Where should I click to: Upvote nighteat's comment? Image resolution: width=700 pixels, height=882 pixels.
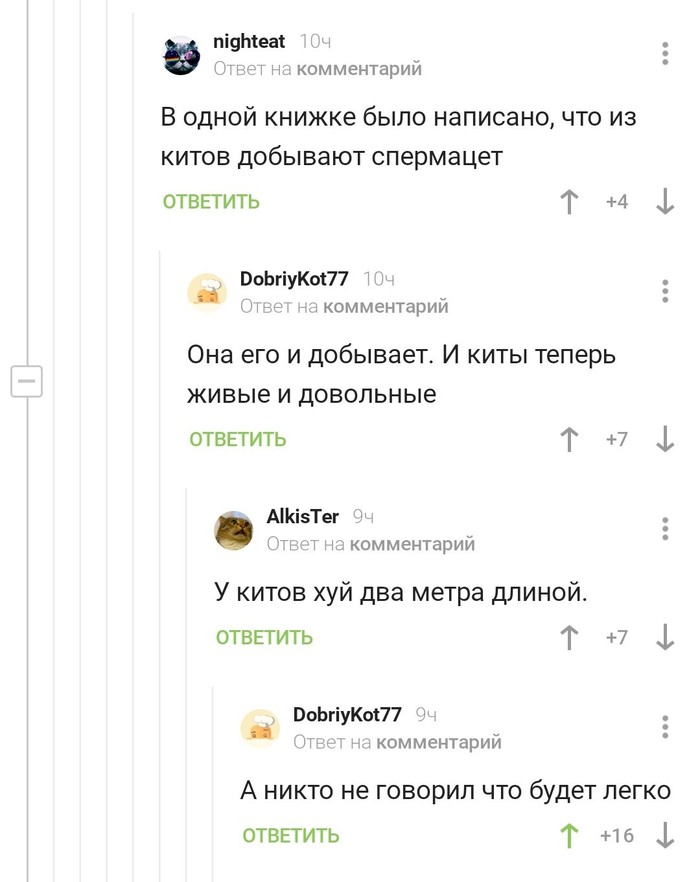(569, 202)
